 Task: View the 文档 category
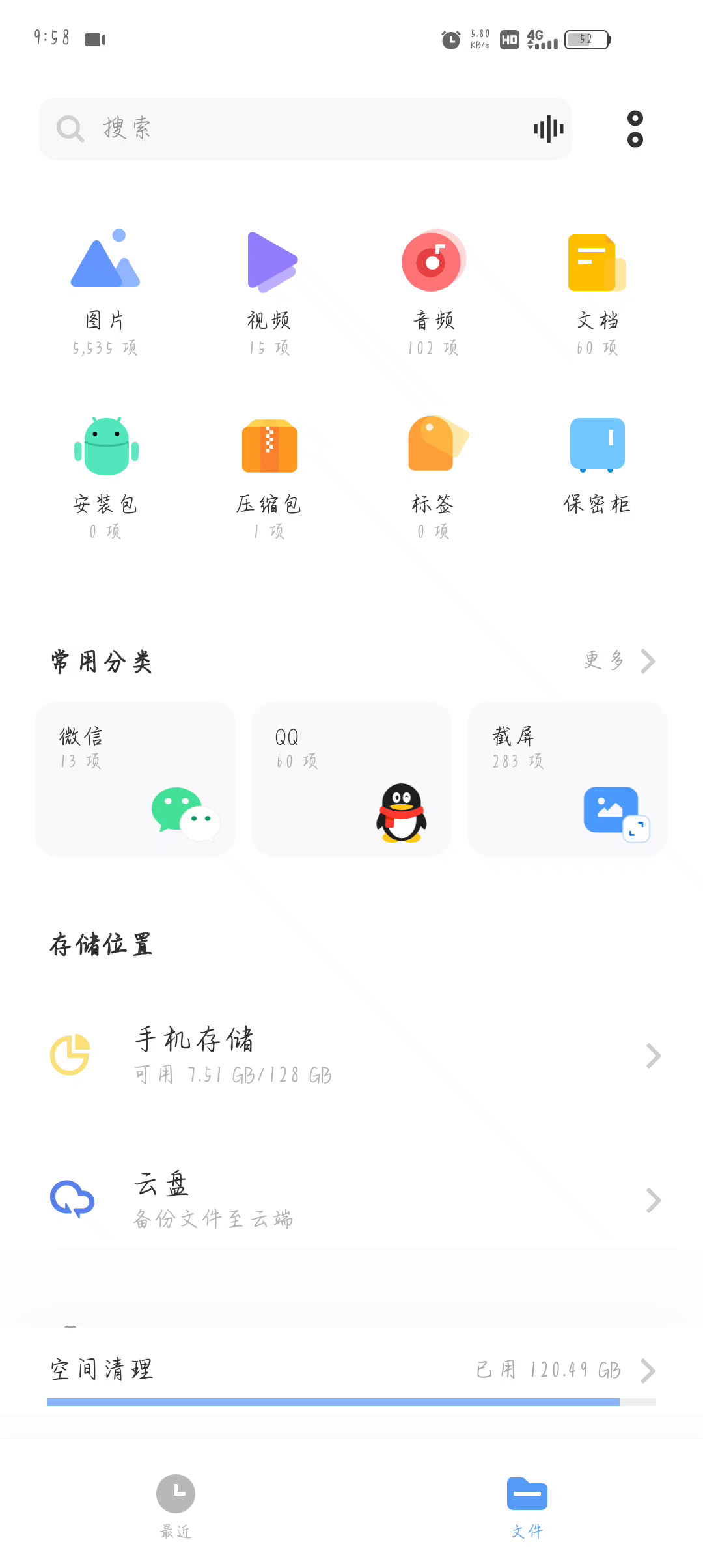pyautogui.click(x=597, y=292)
